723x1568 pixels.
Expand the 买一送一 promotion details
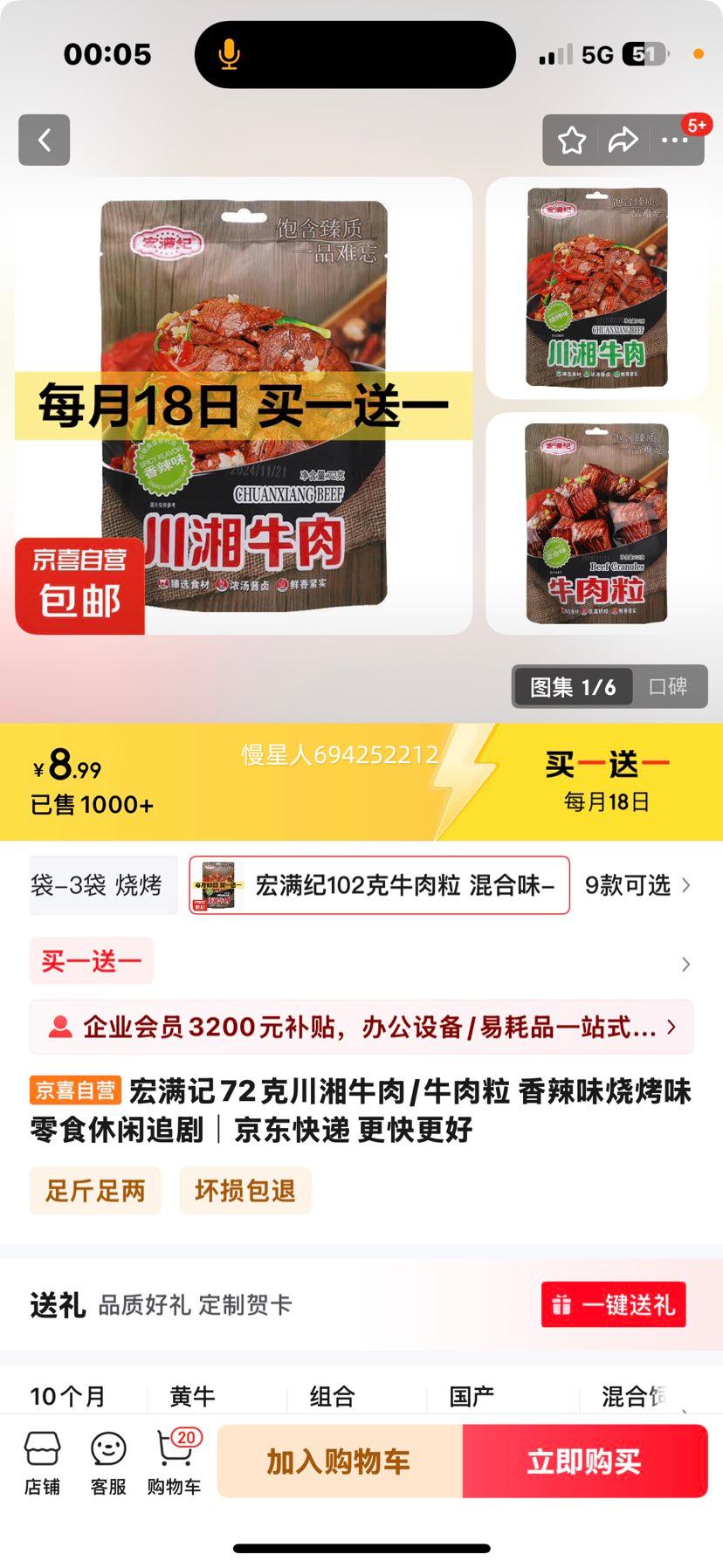point(91,960)
